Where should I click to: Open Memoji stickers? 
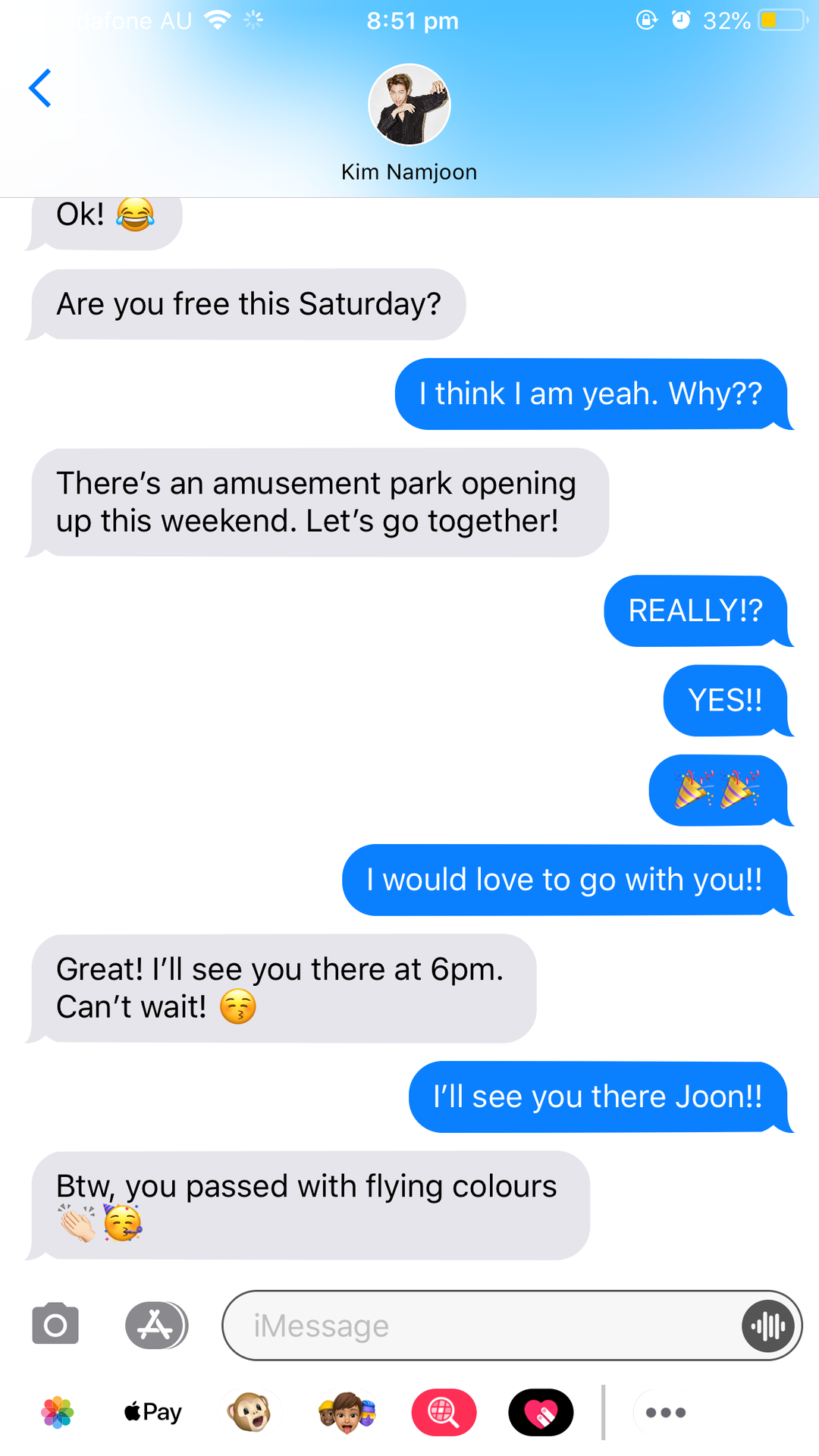click(x=347, y=1412)
